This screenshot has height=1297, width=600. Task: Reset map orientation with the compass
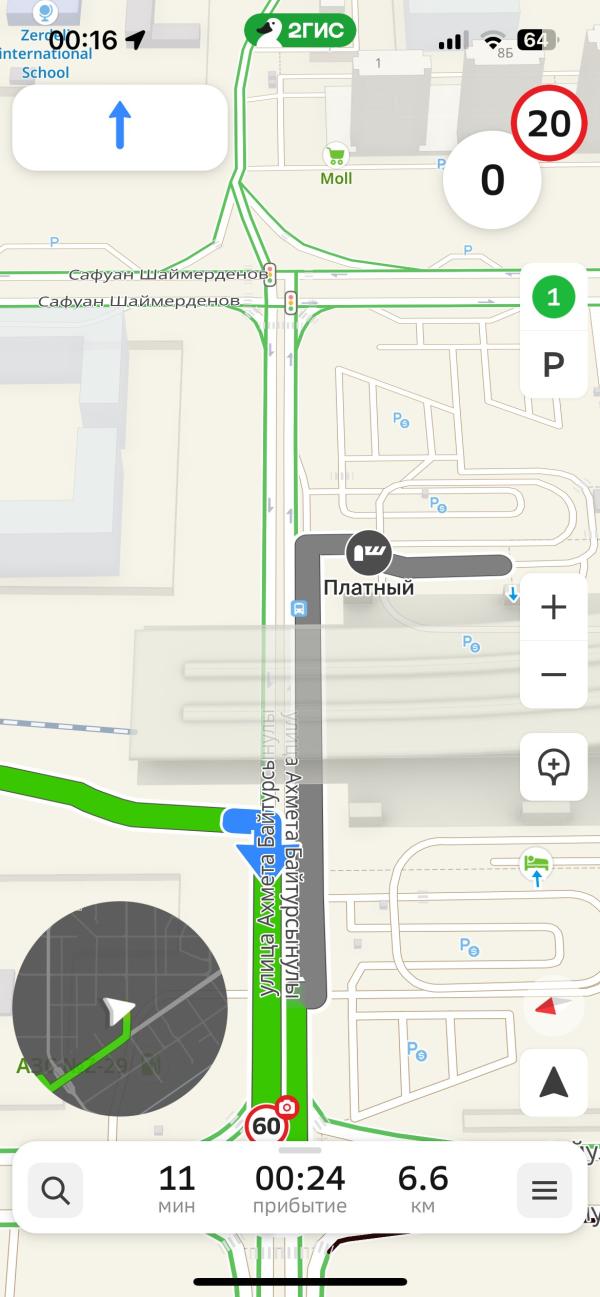(x=553, y=1006)
